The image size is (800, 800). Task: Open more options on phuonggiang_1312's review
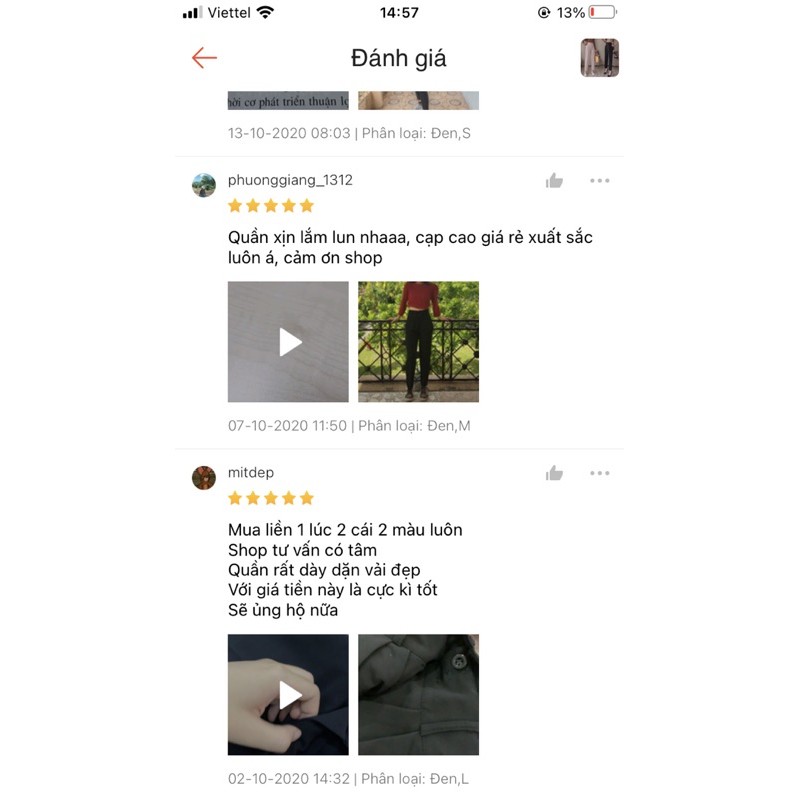coord(599,181)
